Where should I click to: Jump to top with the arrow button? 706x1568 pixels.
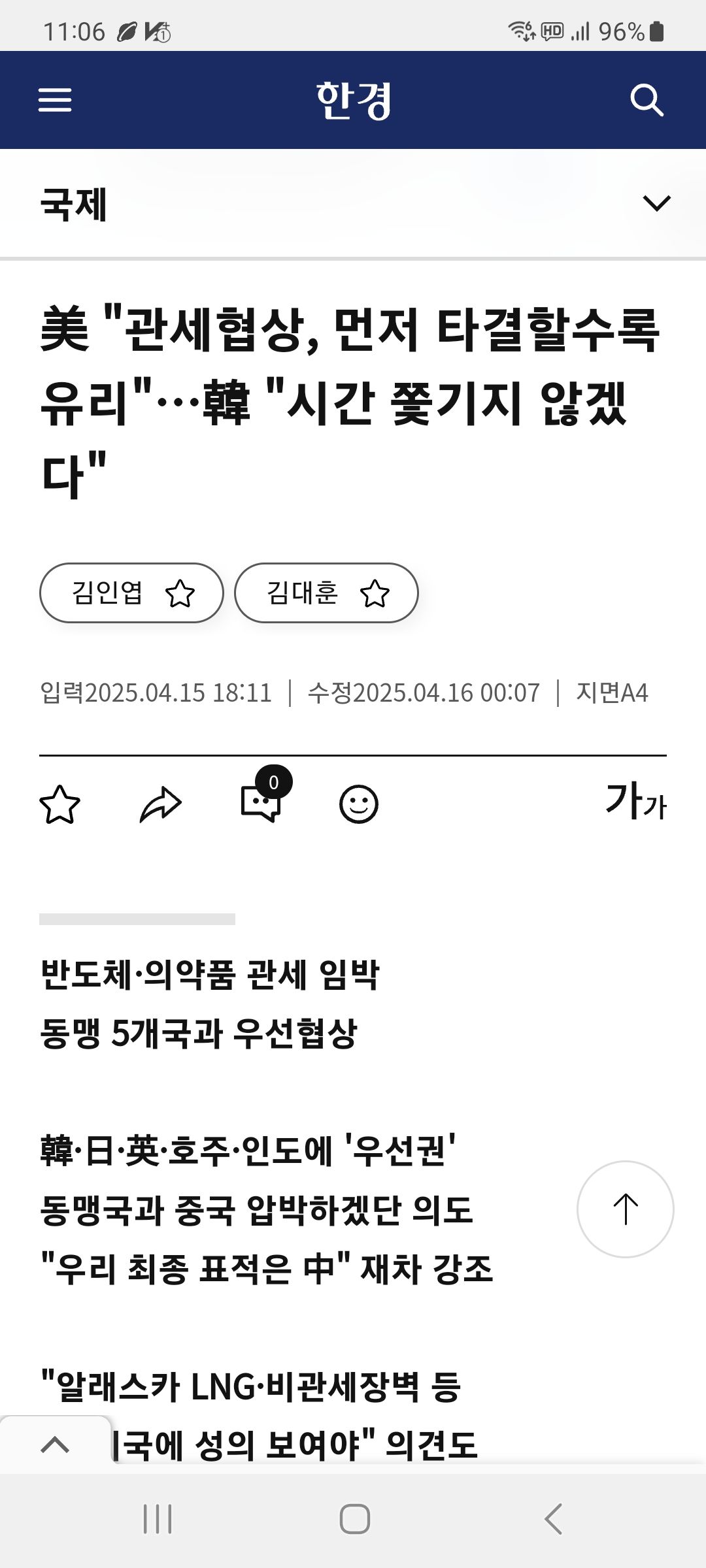click(625, 1209)
